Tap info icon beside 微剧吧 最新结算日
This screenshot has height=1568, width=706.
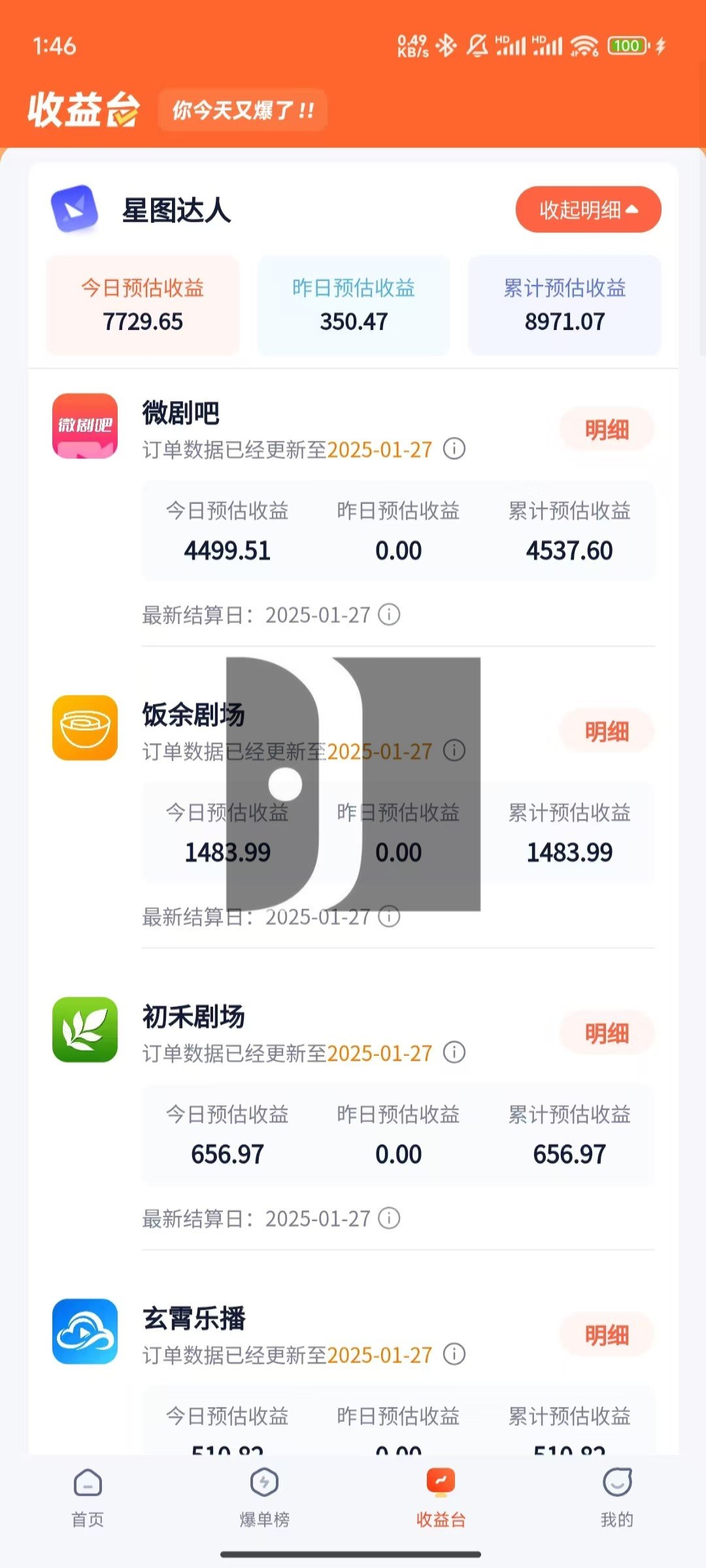coord(390,615)
